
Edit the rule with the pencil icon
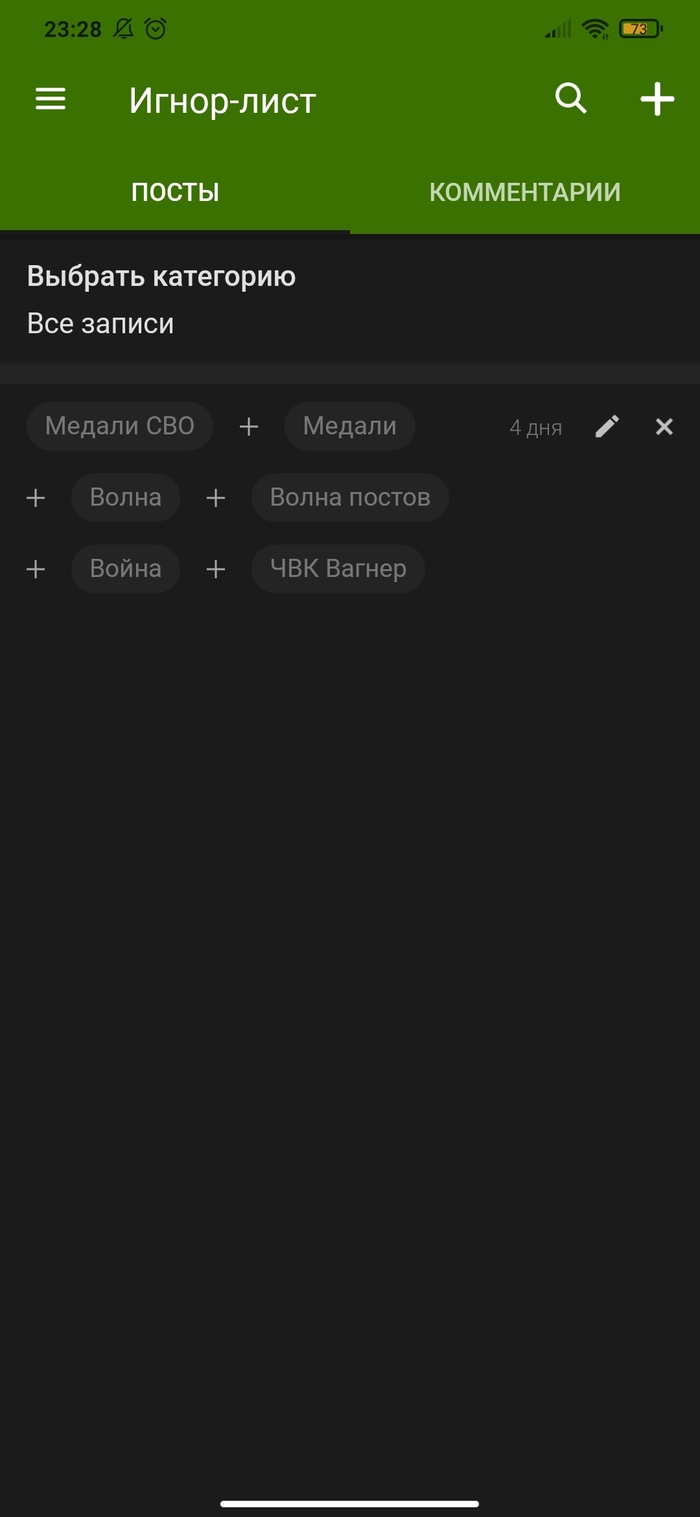(607, 427)
